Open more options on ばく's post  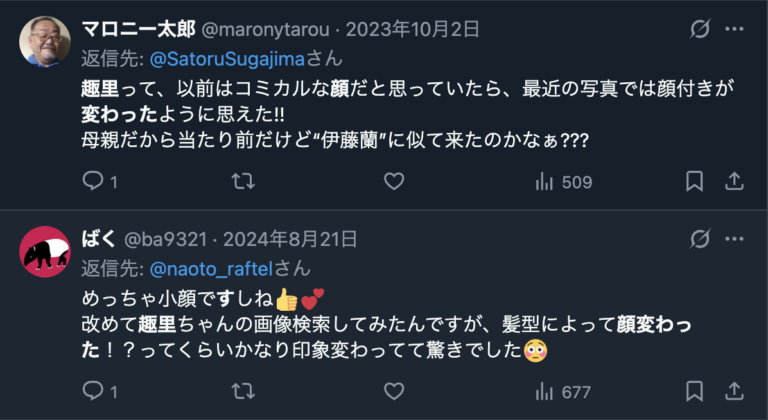[737, 239]
